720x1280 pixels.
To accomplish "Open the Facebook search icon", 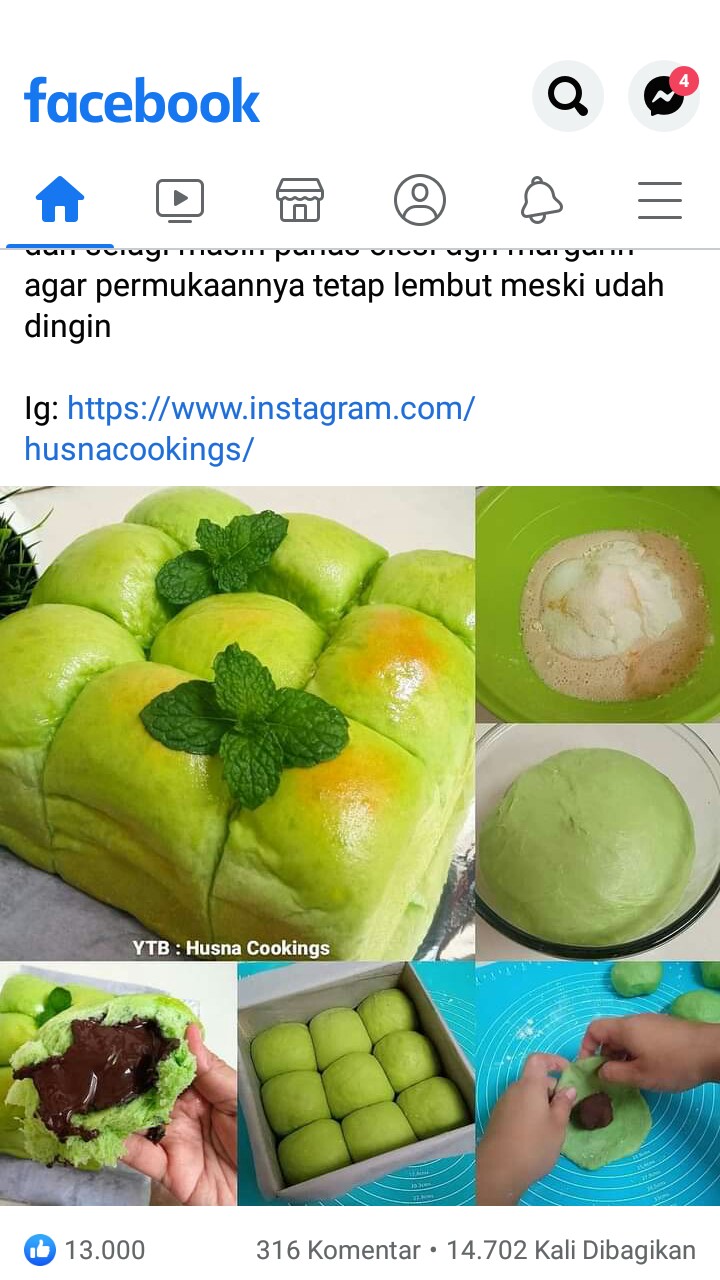I will [x=567, y=95].
